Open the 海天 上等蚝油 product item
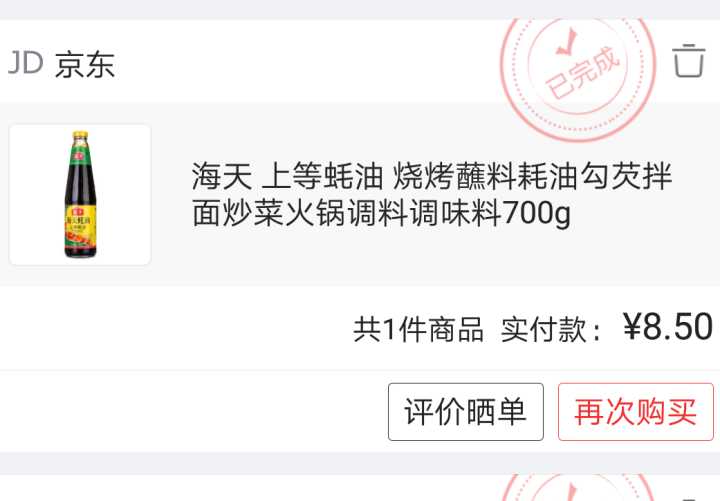This screenshot has width=720, height=501. (x=430, y=196)
